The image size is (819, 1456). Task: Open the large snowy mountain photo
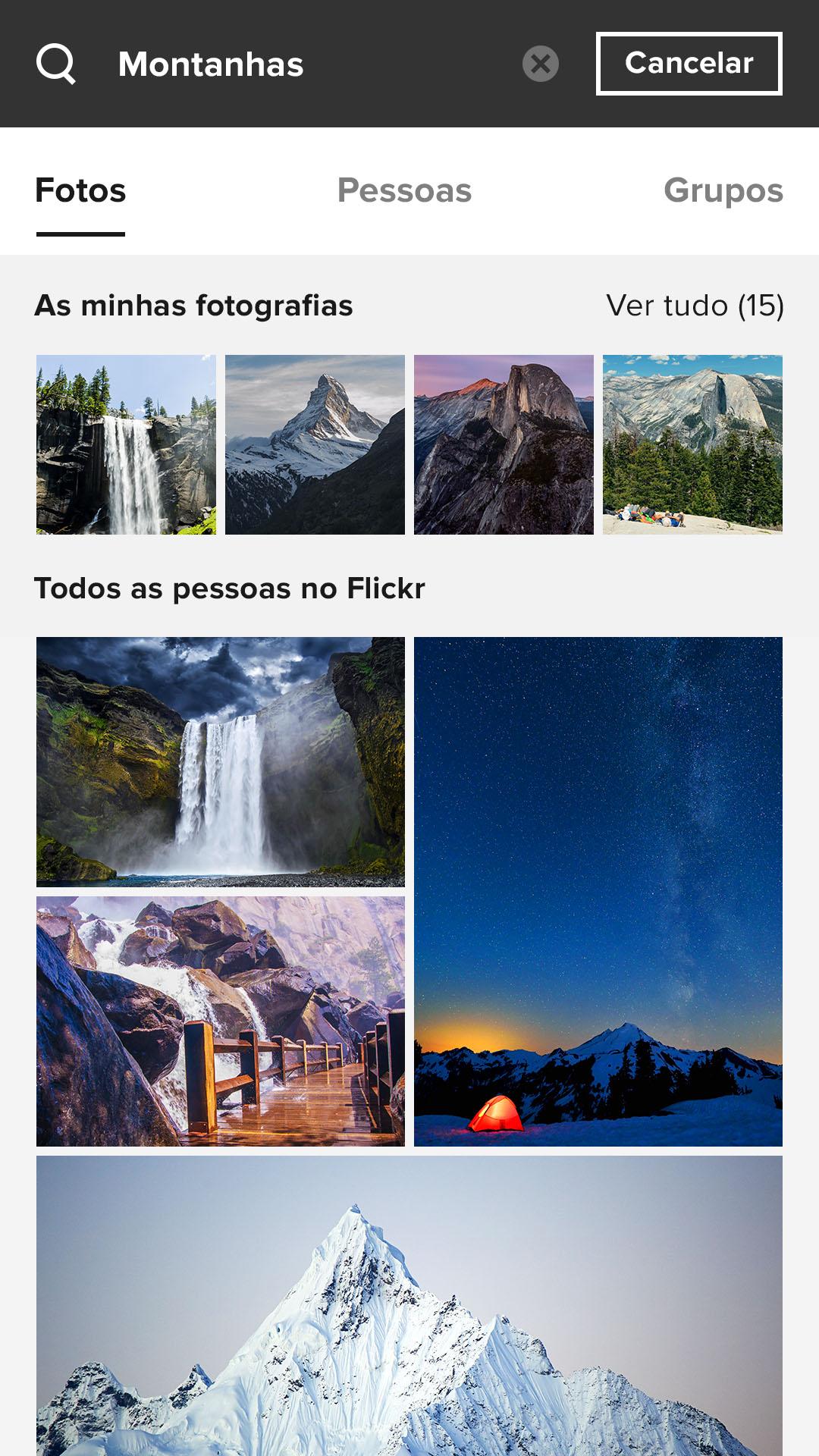tap(409, 1306)
